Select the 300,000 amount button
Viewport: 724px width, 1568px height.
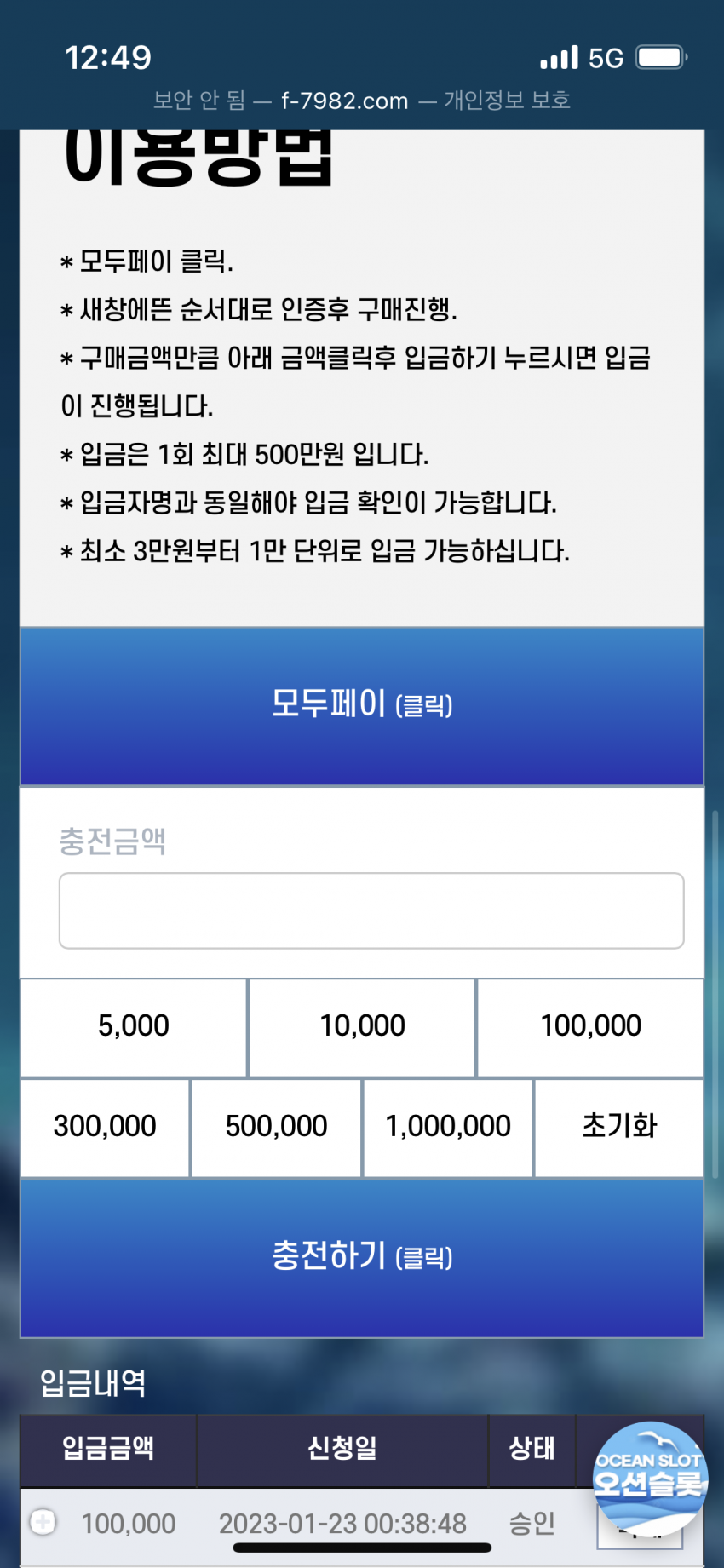point(105,1127)
